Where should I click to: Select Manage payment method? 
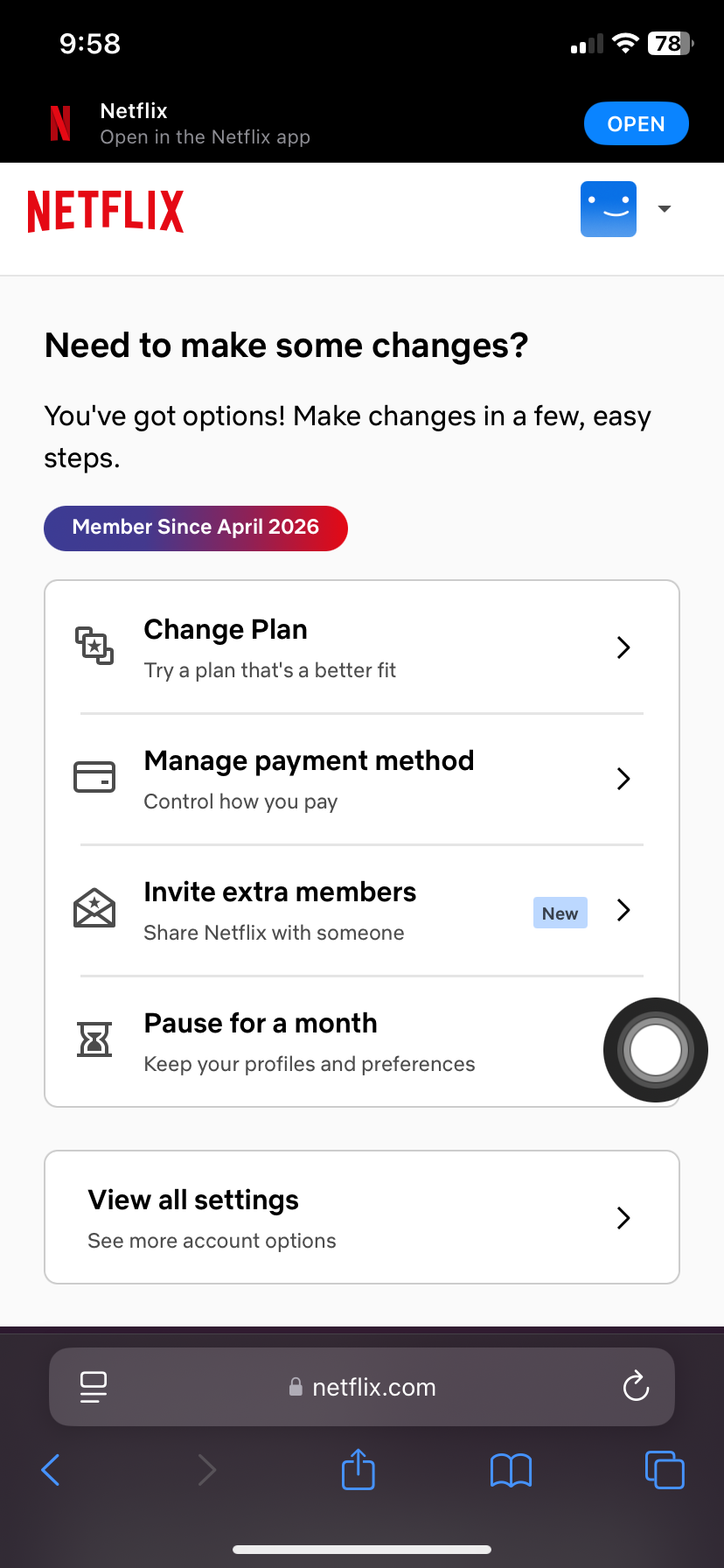click(362, 779)
